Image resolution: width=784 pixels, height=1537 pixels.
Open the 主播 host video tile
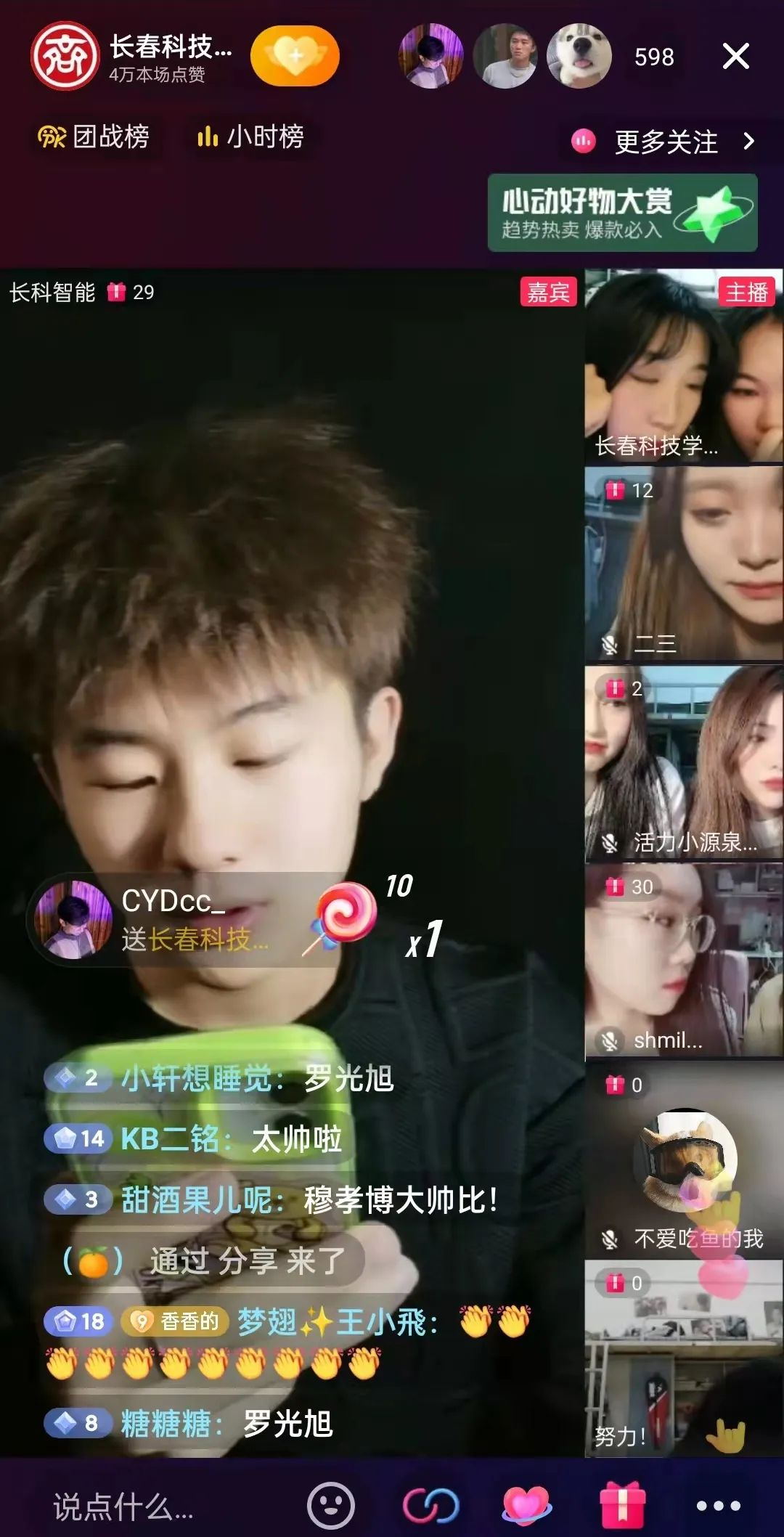[683, 366]
